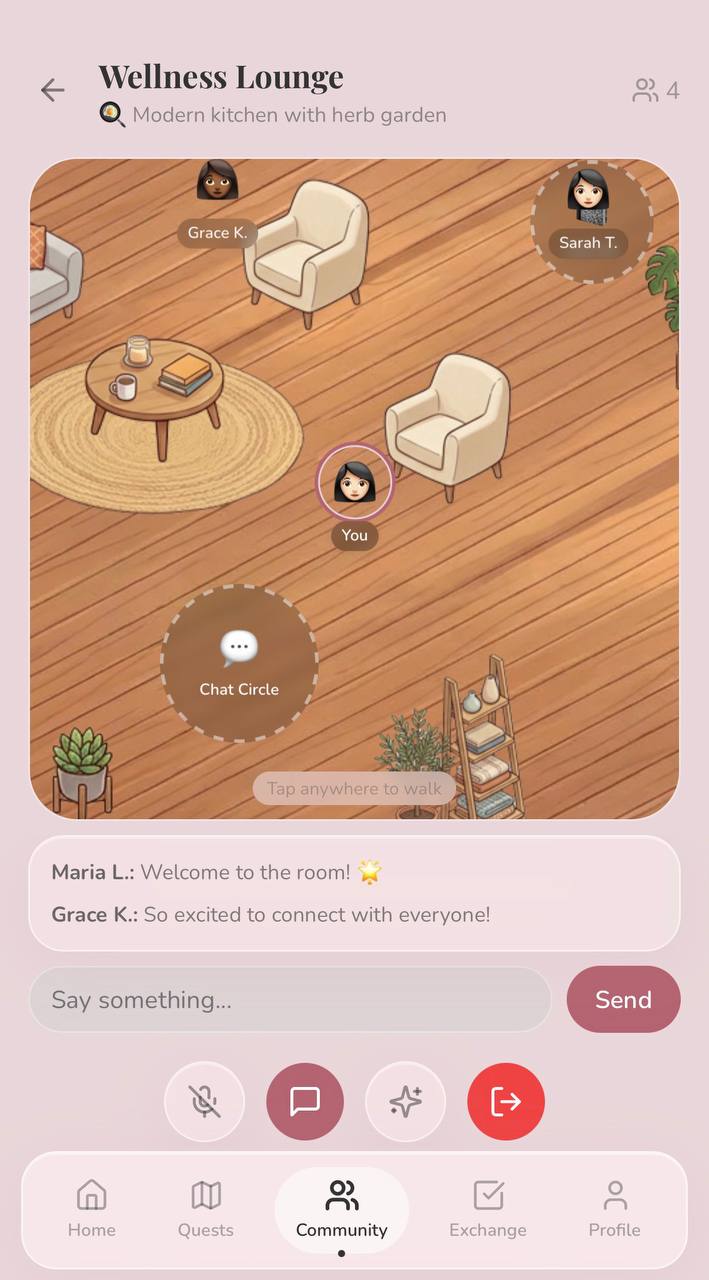Send the chat message

pyautogui.click(x=623, y=999)
